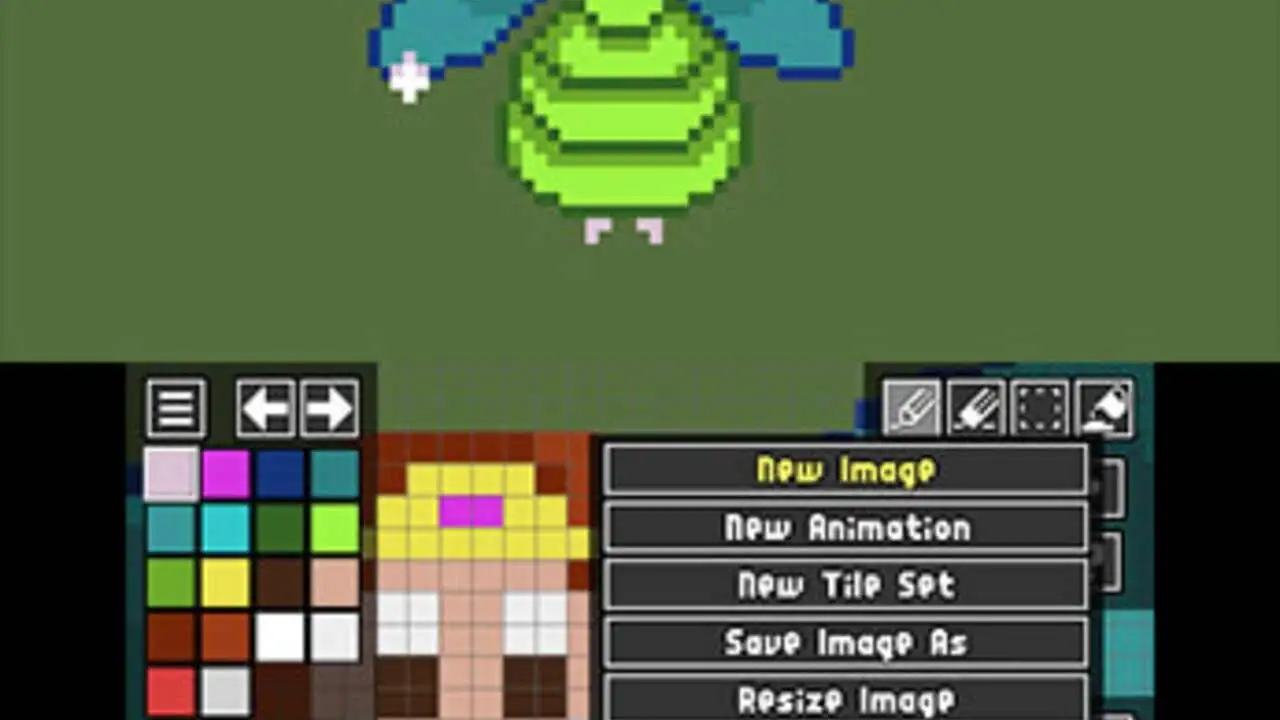This screenshot has width=1280, height=720.
Task: Pick the dark blue color swatch
Action: (280, 474)
